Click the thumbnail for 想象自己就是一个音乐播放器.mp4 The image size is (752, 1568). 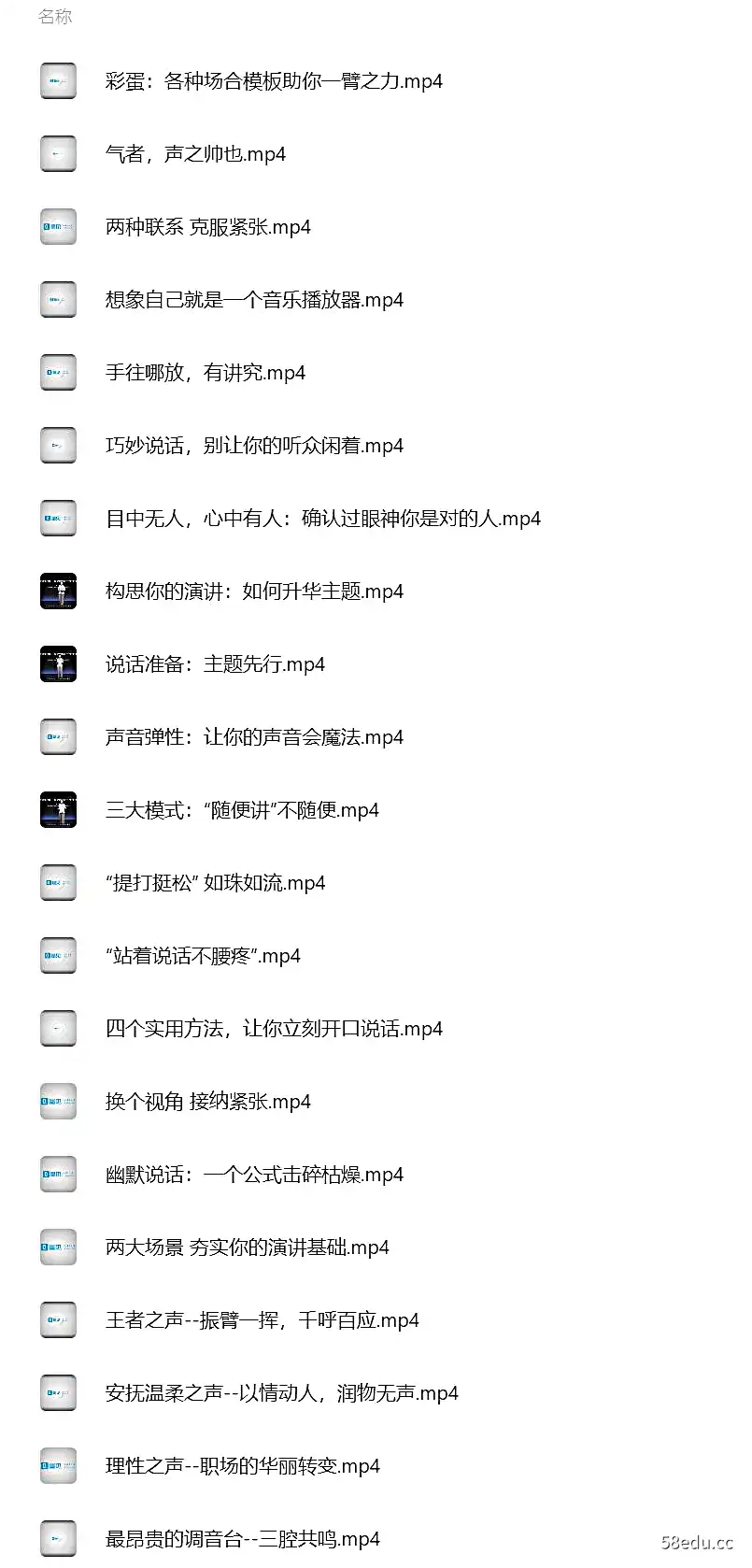coord(58,299)
